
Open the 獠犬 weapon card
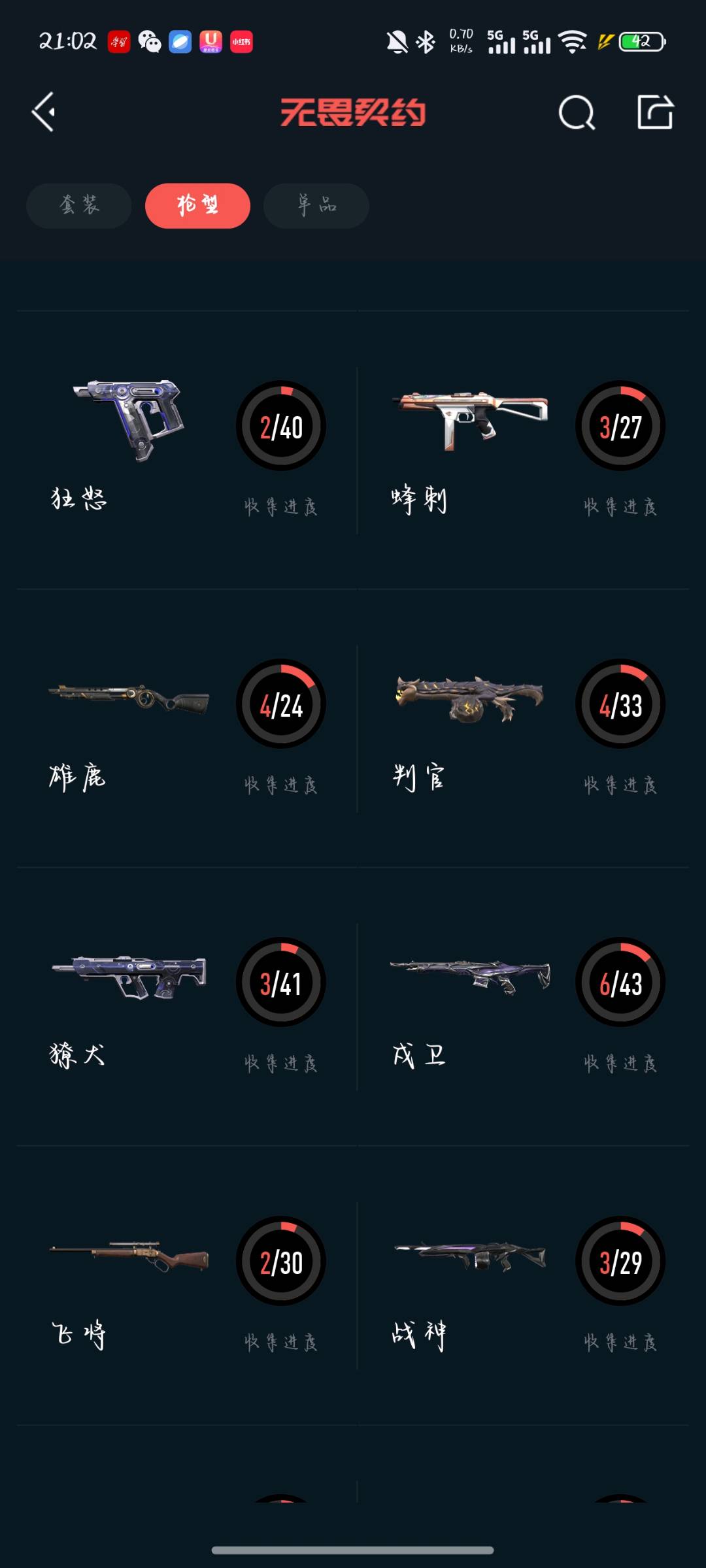[x=187, y=1006]
